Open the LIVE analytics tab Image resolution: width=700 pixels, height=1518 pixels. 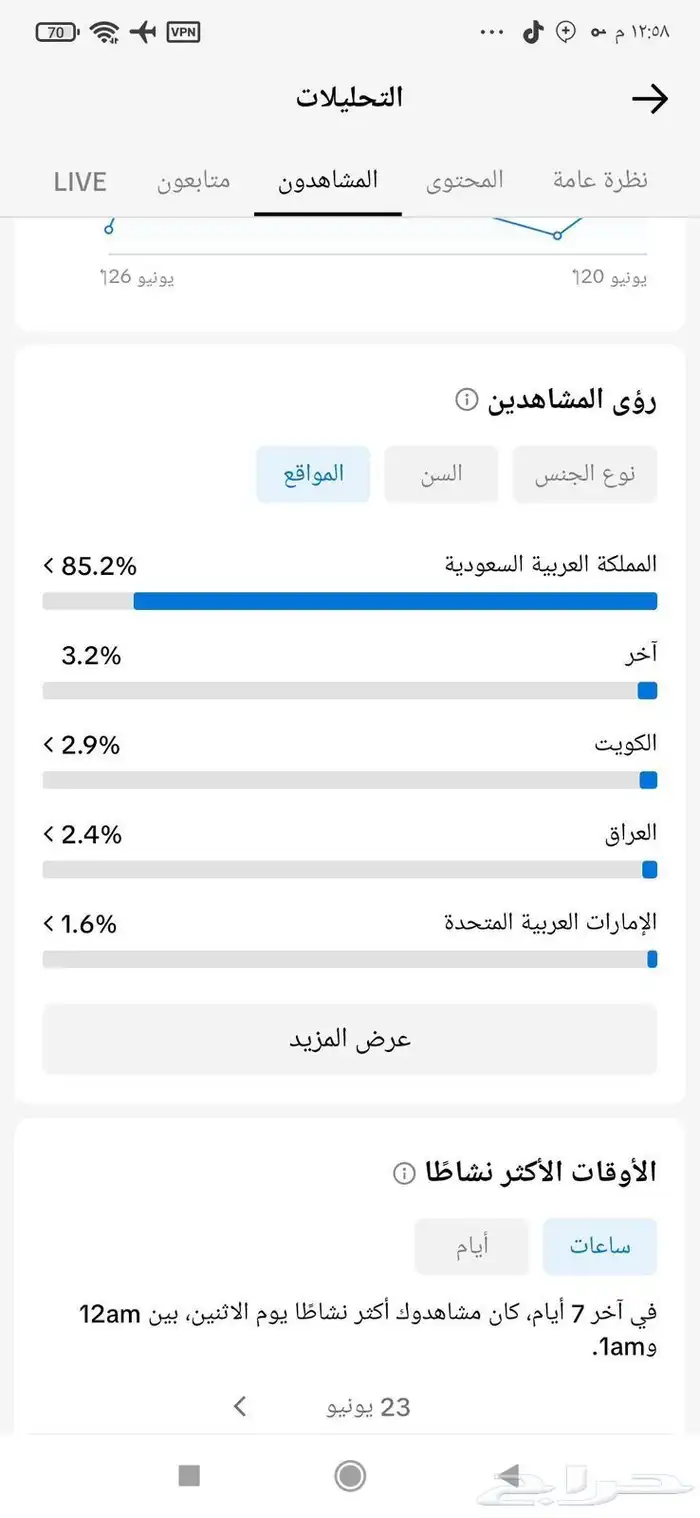80,181
